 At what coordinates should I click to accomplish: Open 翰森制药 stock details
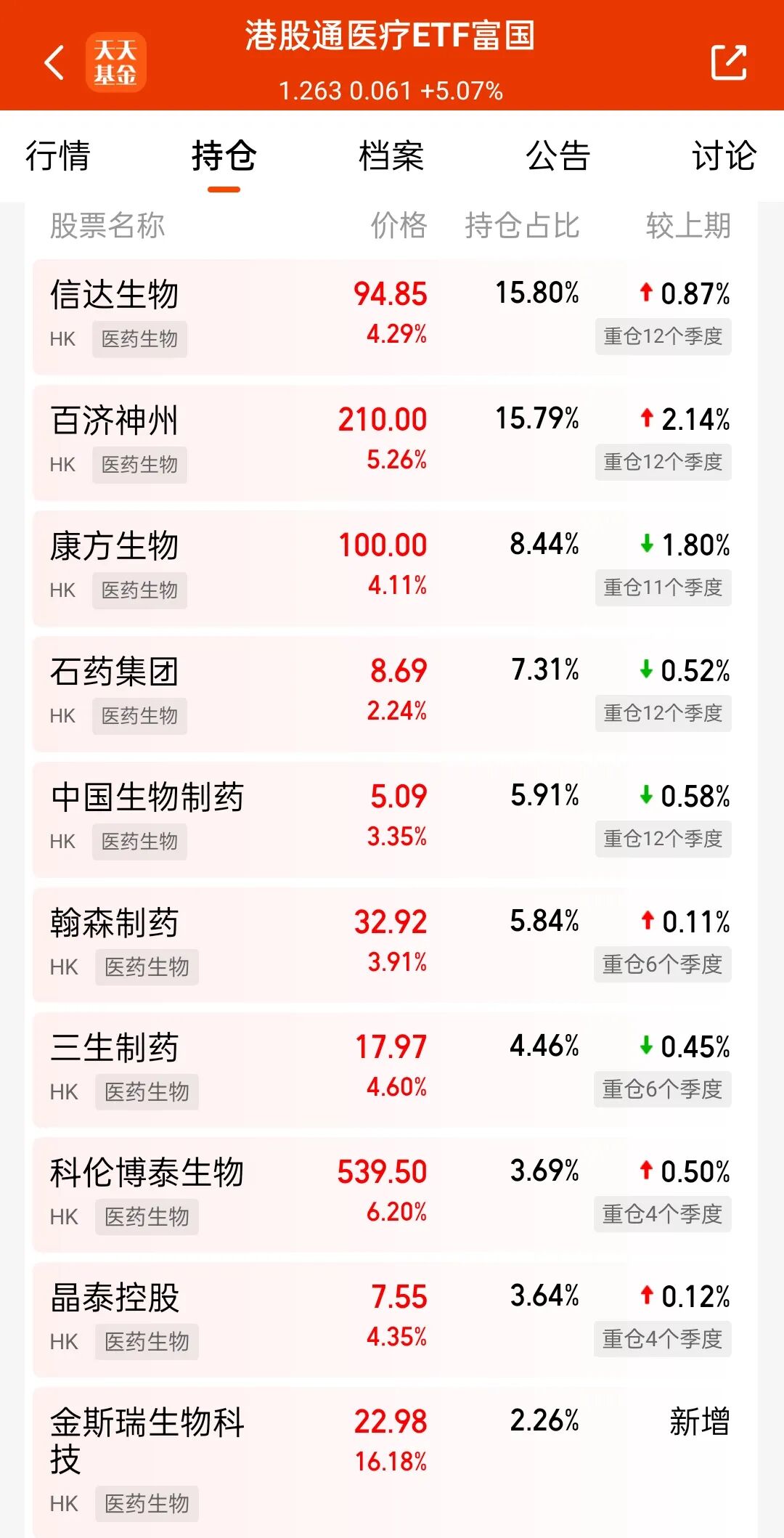click(392, 944)
